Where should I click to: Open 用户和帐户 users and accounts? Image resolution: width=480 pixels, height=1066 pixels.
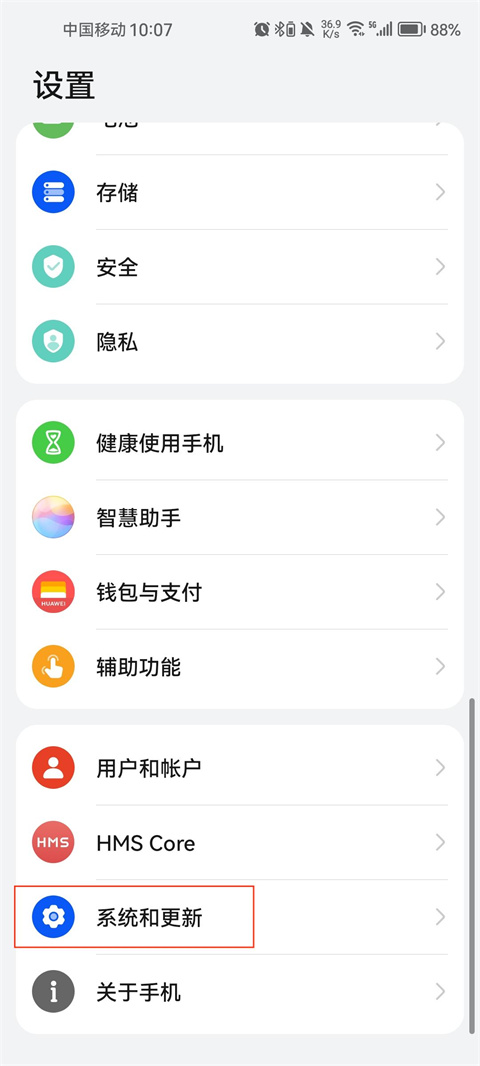[239, 768]
